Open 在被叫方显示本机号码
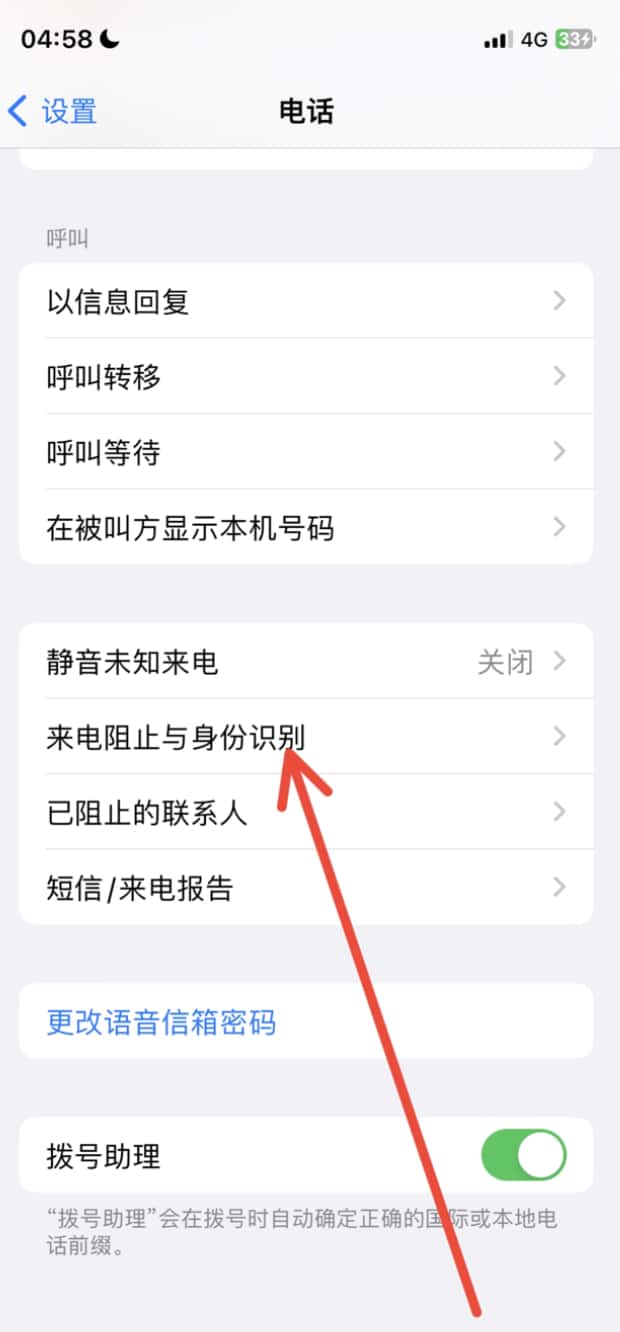620x1332 pixels. pyautogui.click(x=306, y=527)
